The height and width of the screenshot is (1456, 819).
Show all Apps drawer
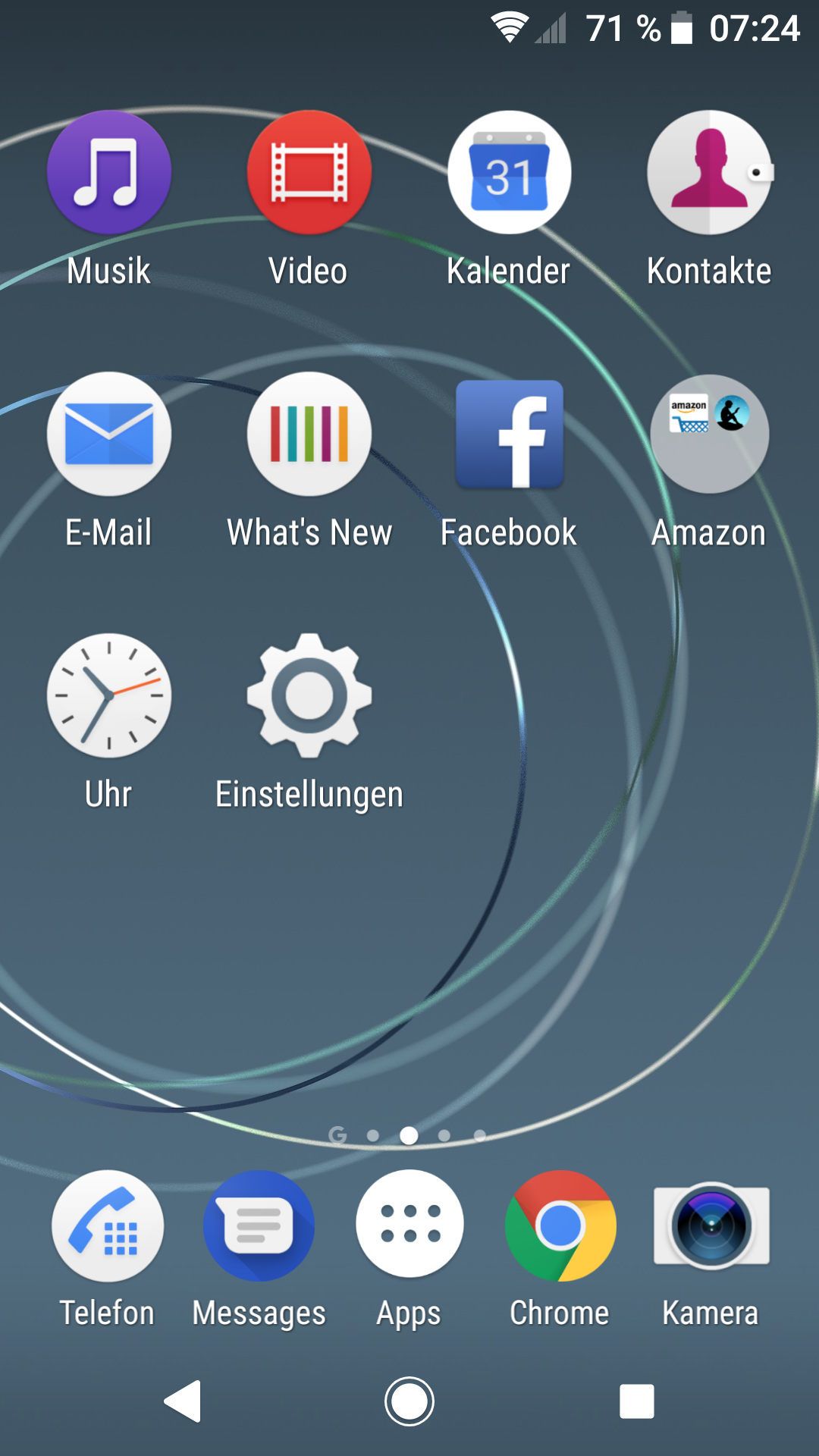(x=409, y=1225)
